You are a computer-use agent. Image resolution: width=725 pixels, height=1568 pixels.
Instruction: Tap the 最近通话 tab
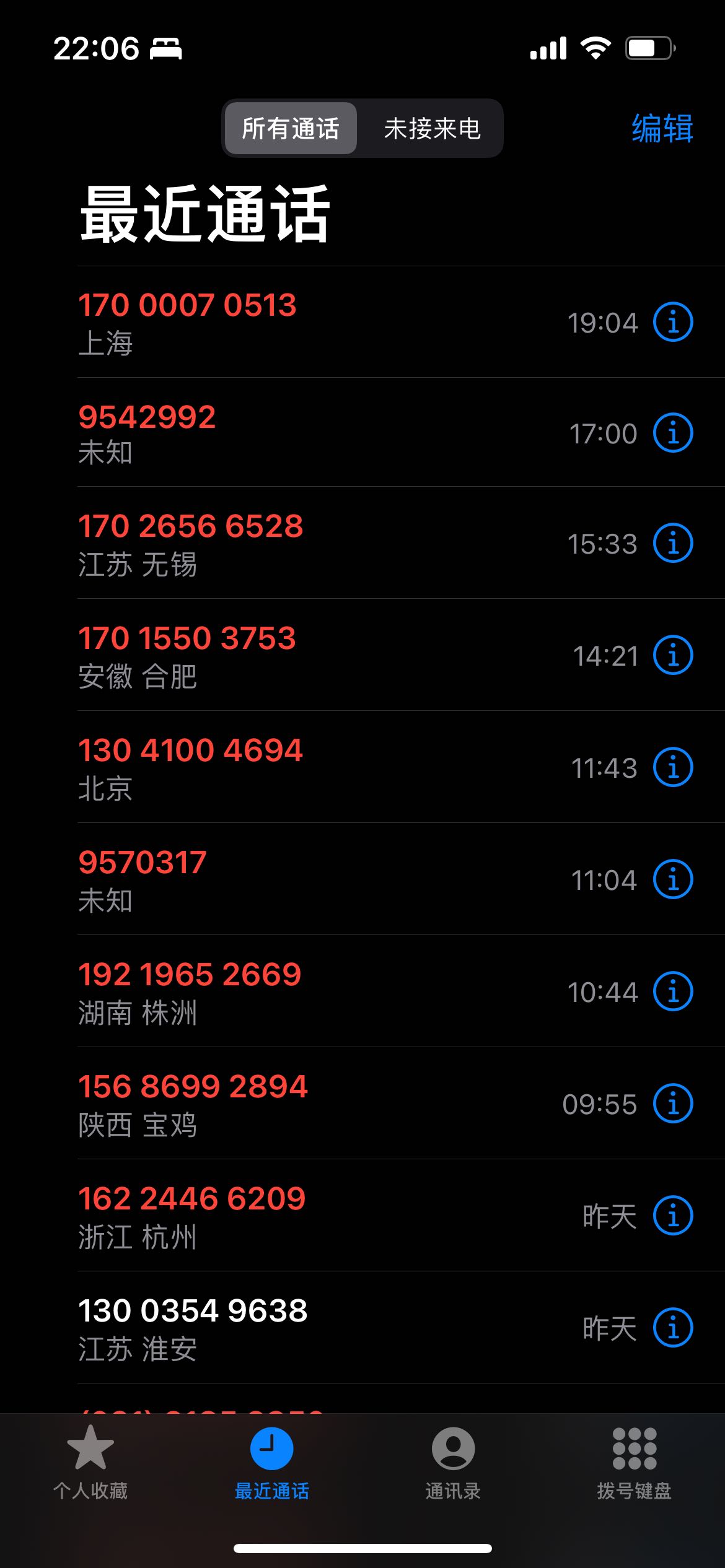271,1463
